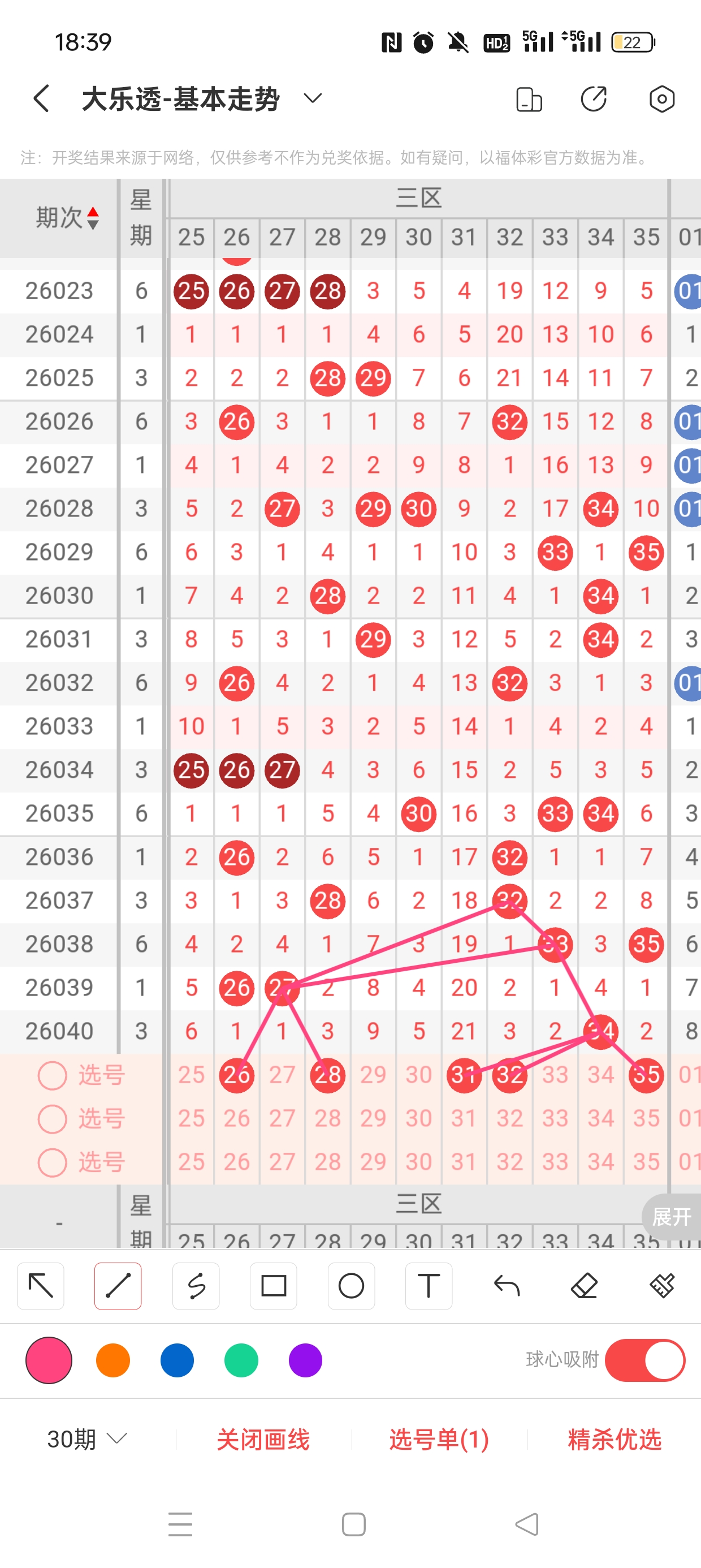Go back from the 大乐透 trend page
This screenshot has width=701, height=1568.
[x=41, y=98]
